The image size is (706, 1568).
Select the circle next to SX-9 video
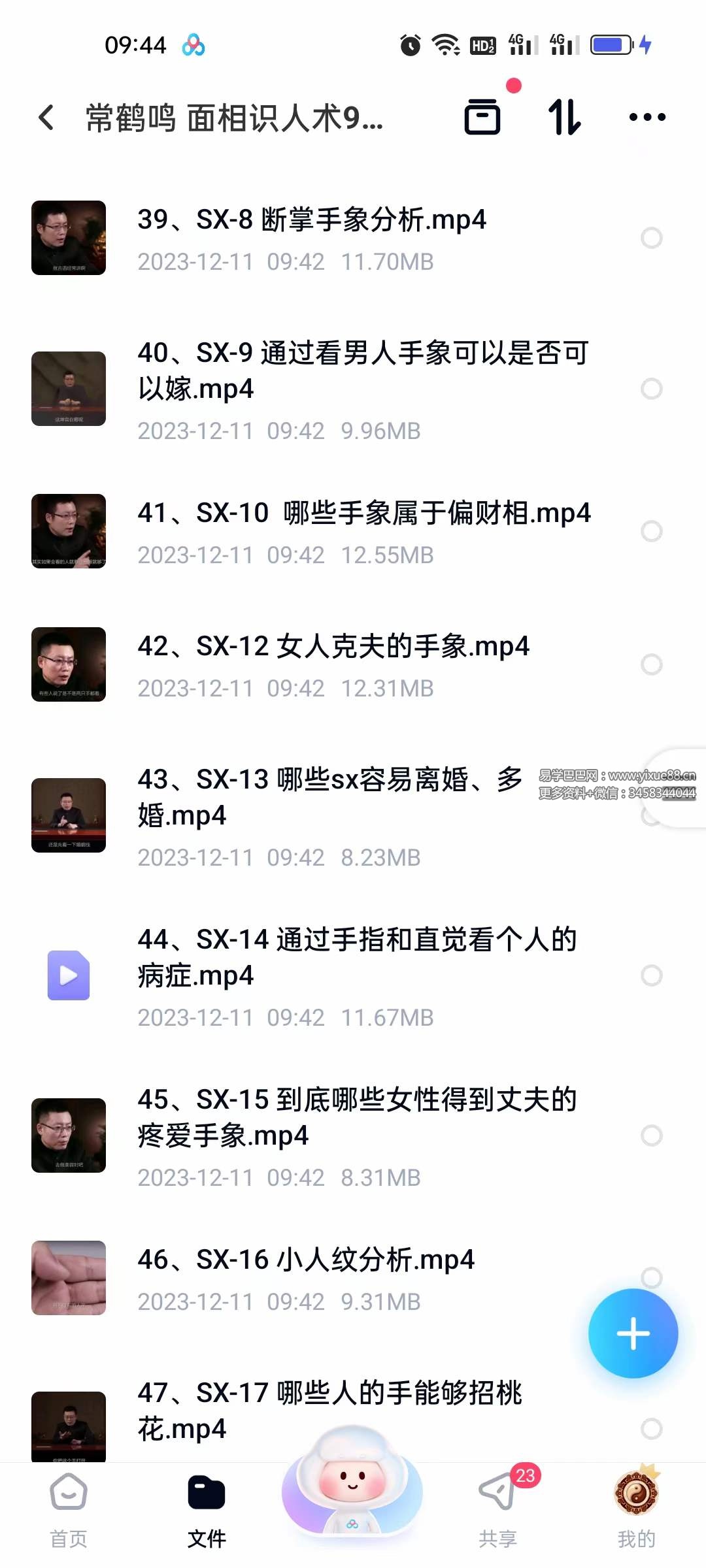pyautogui.click(x=652, y=389)
